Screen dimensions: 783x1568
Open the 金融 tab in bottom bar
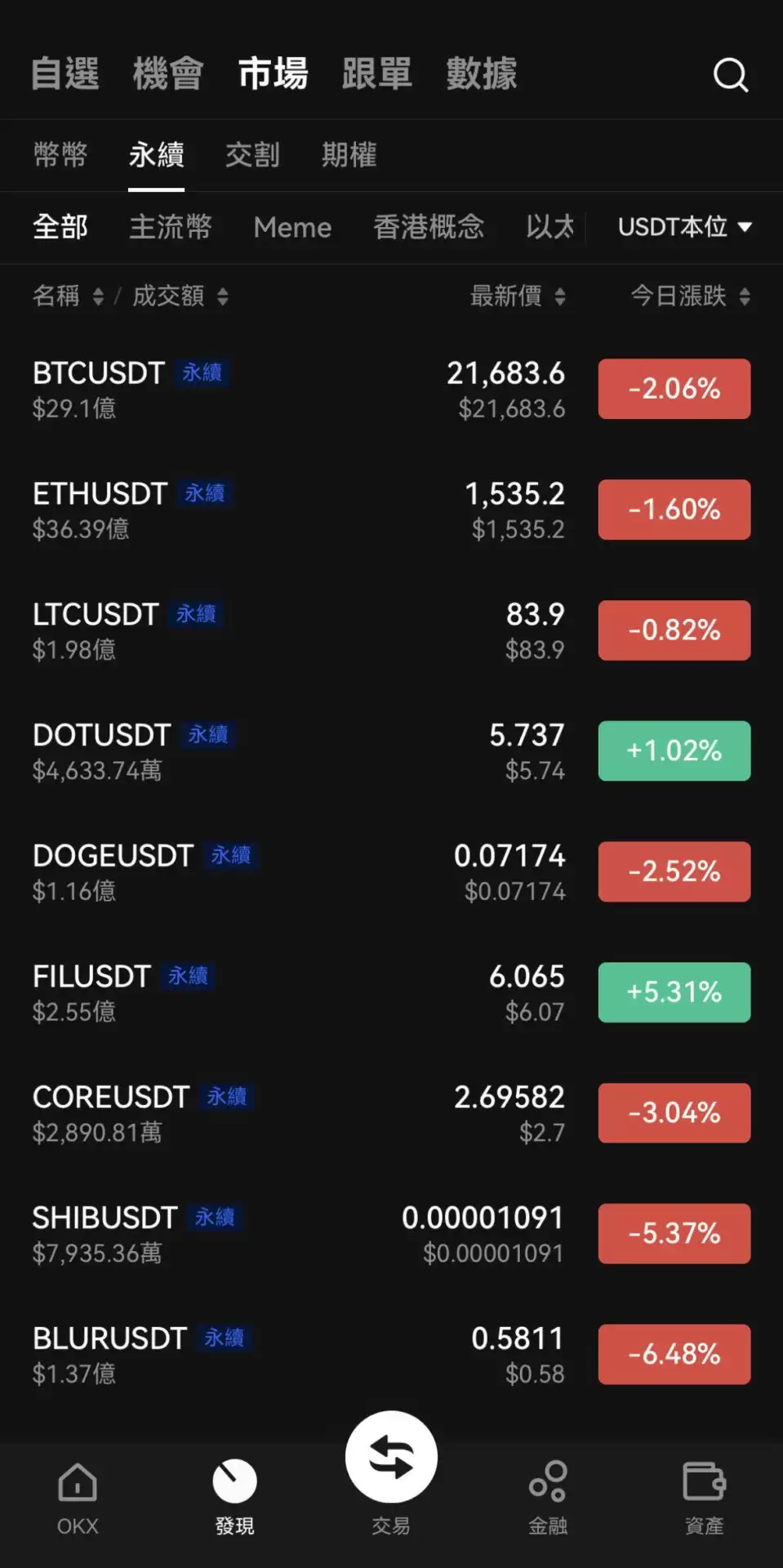click(548, 1496)
